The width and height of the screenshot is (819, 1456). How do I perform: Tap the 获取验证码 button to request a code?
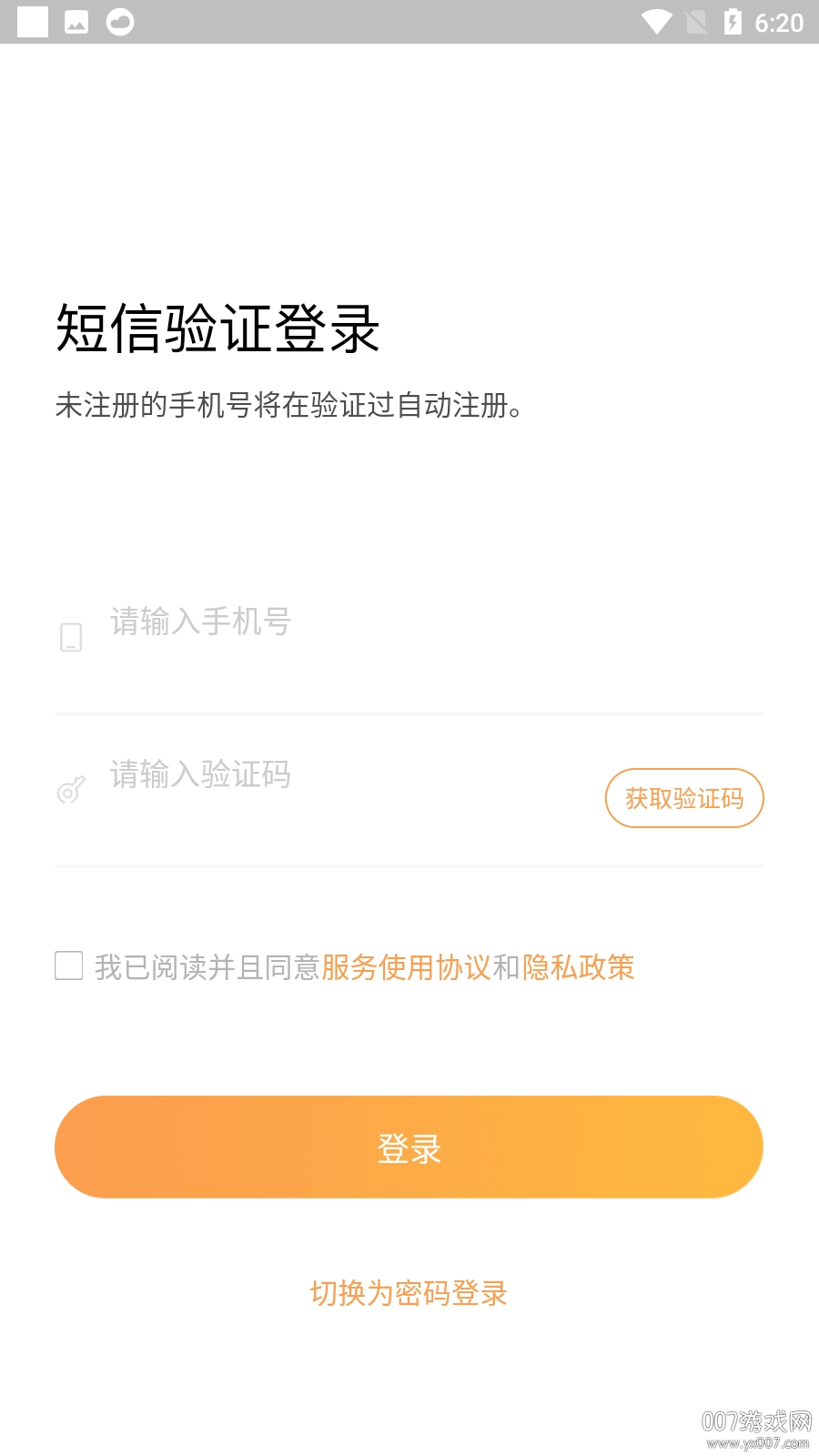(684, 797)
